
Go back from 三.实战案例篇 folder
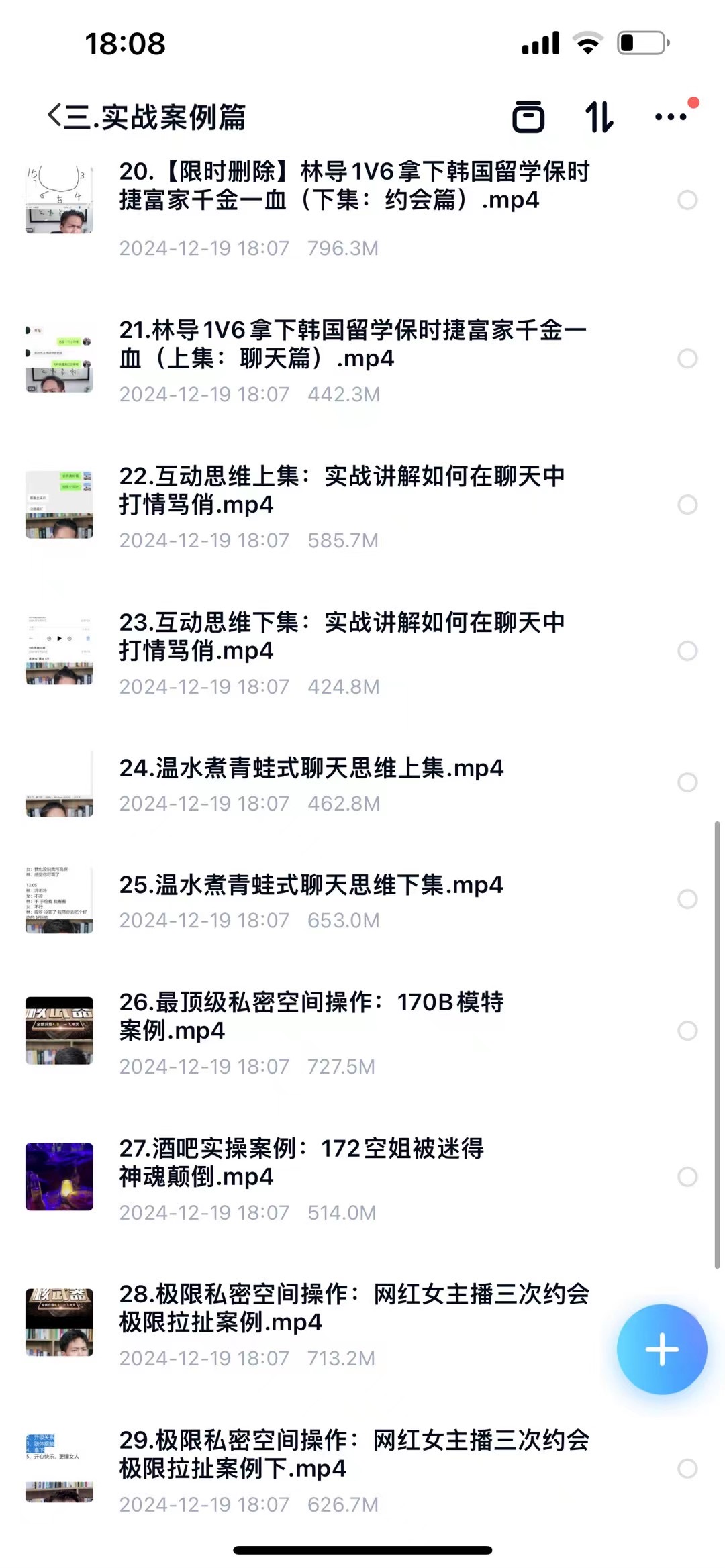55,116
